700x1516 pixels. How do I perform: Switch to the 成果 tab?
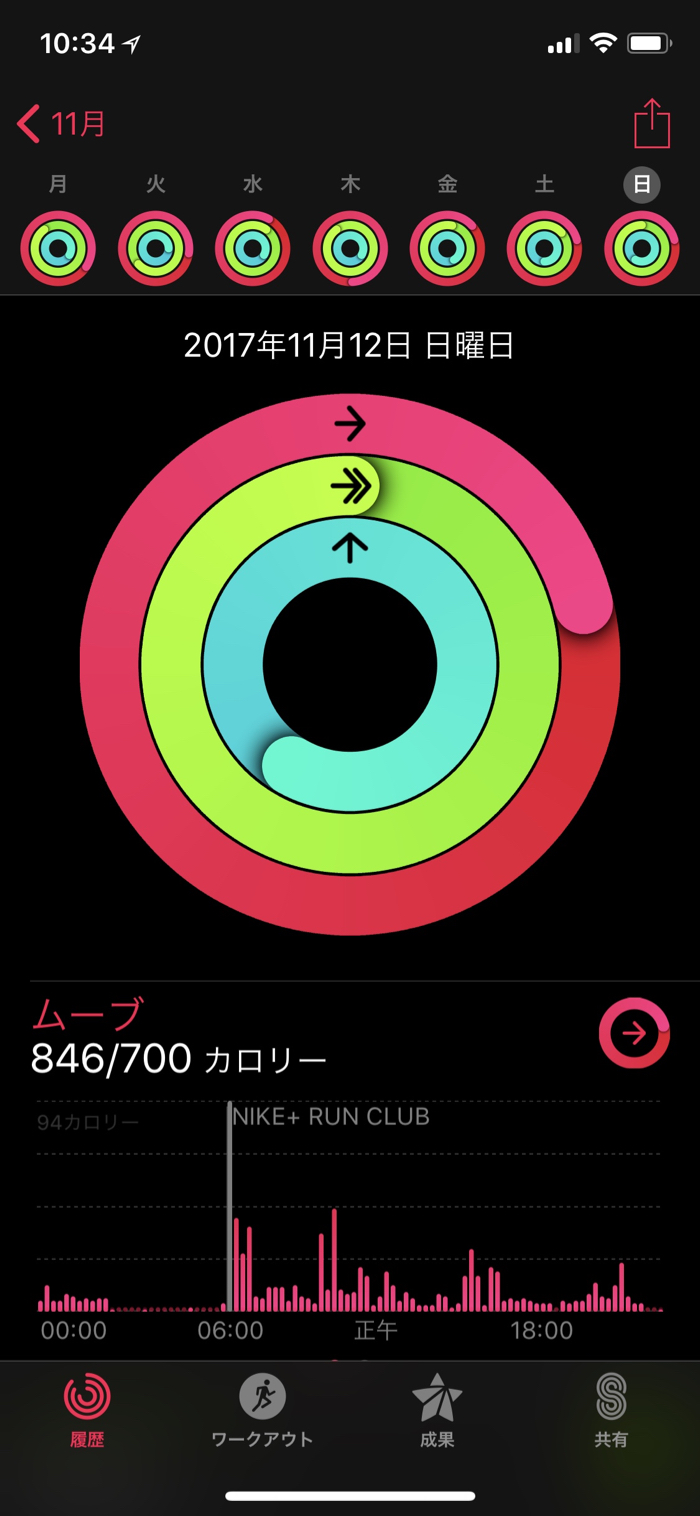tap(437, 1410)
